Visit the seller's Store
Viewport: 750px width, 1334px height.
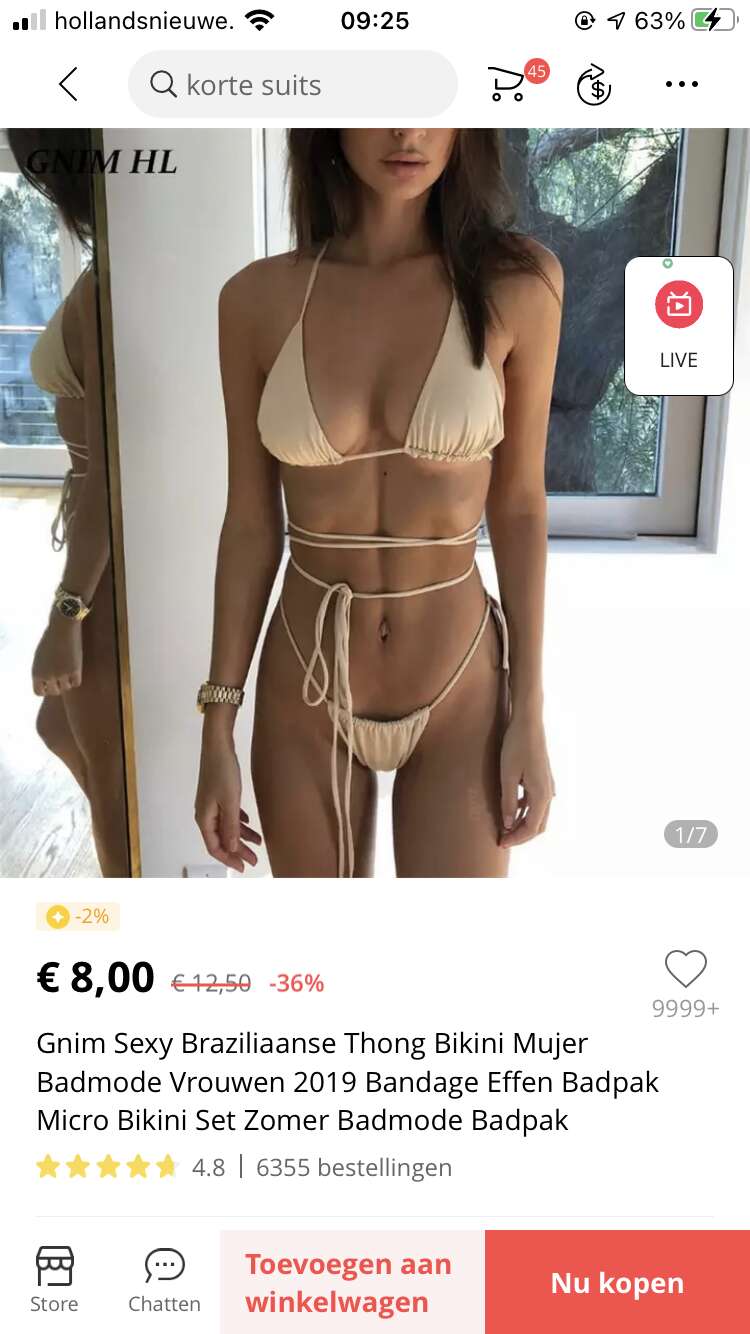pos(54,1280)
